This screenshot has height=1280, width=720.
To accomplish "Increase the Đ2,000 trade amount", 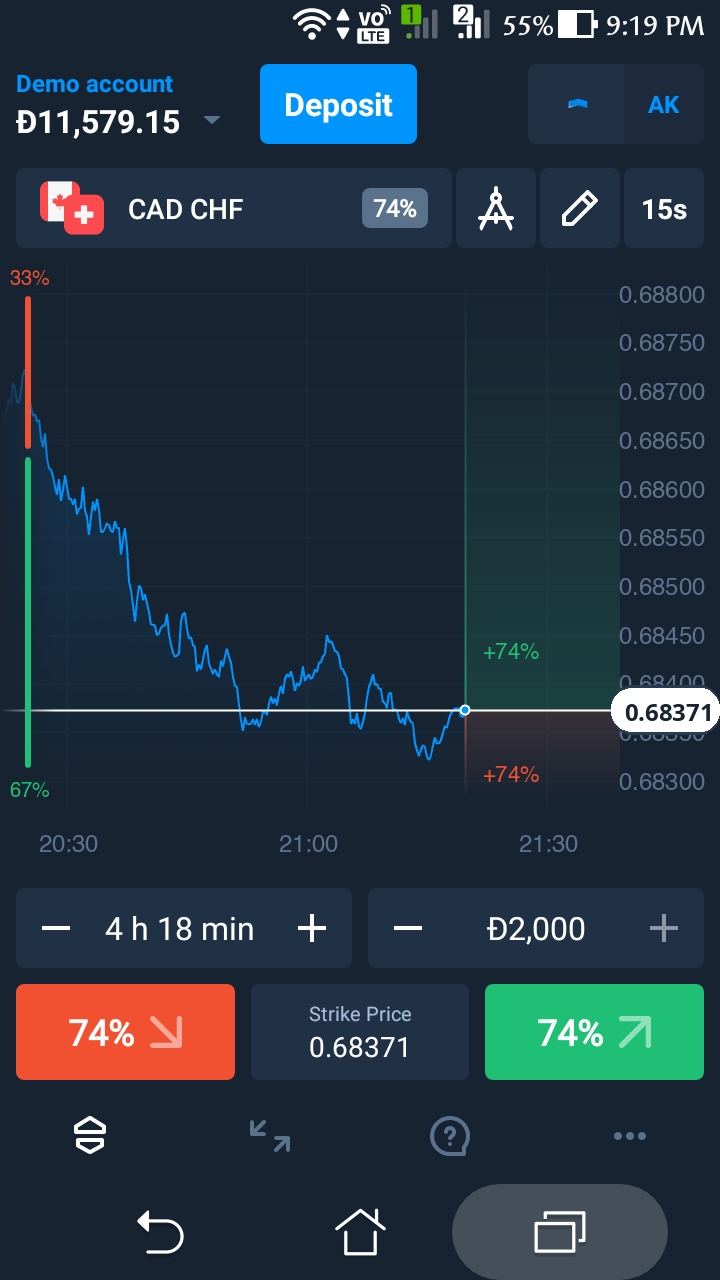I will [x=663, y=929].
